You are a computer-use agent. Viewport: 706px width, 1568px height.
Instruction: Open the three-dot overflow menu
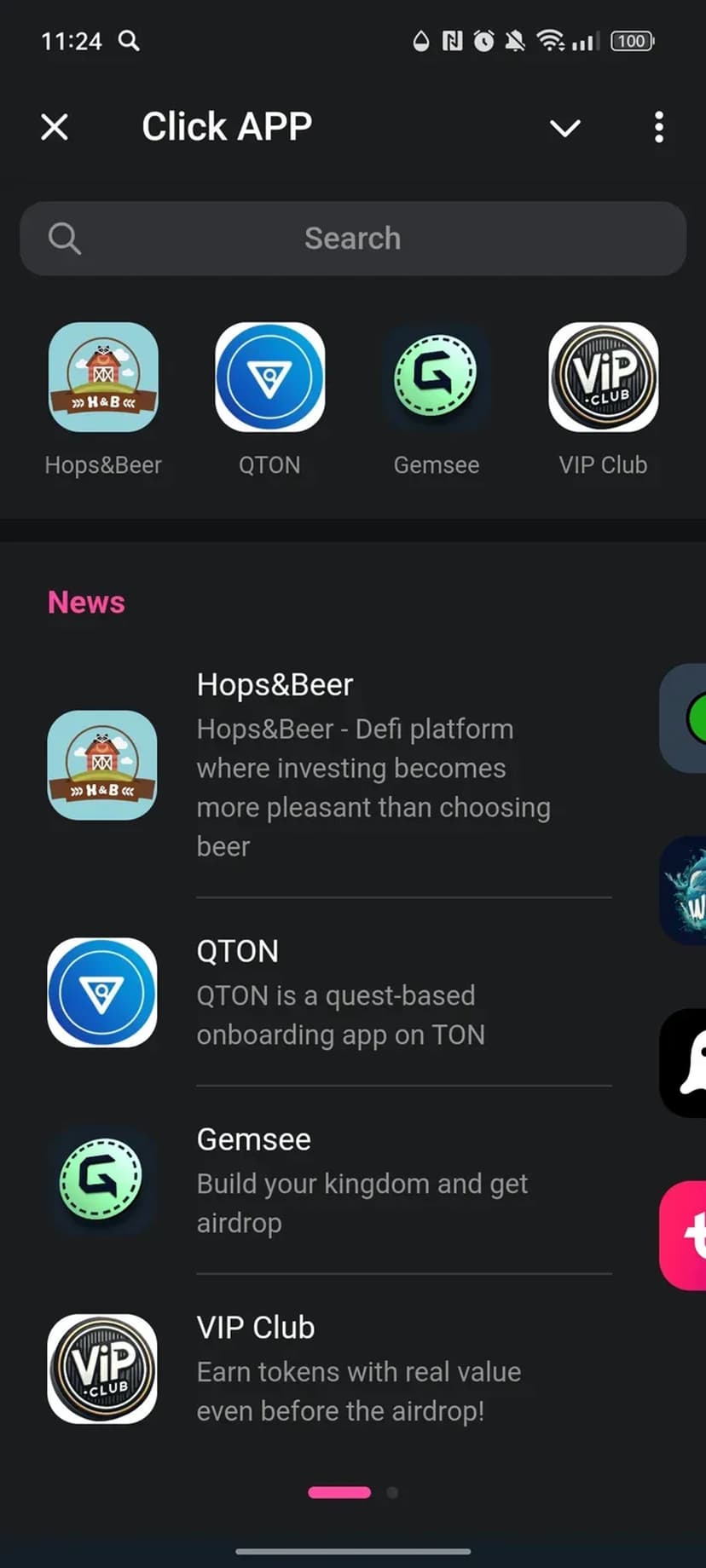pos(658,128)
